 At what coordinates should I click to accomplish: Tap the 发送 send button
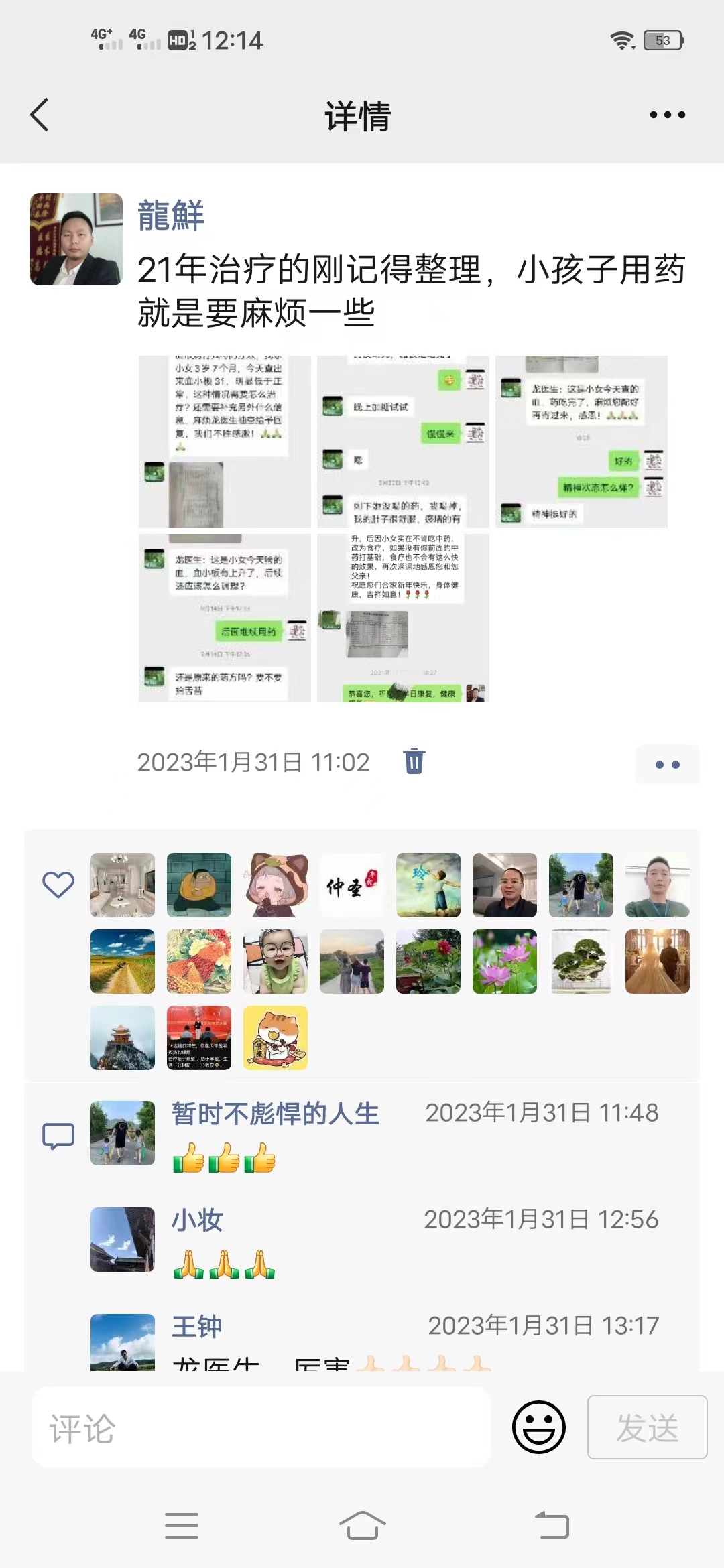(647, 1427)
